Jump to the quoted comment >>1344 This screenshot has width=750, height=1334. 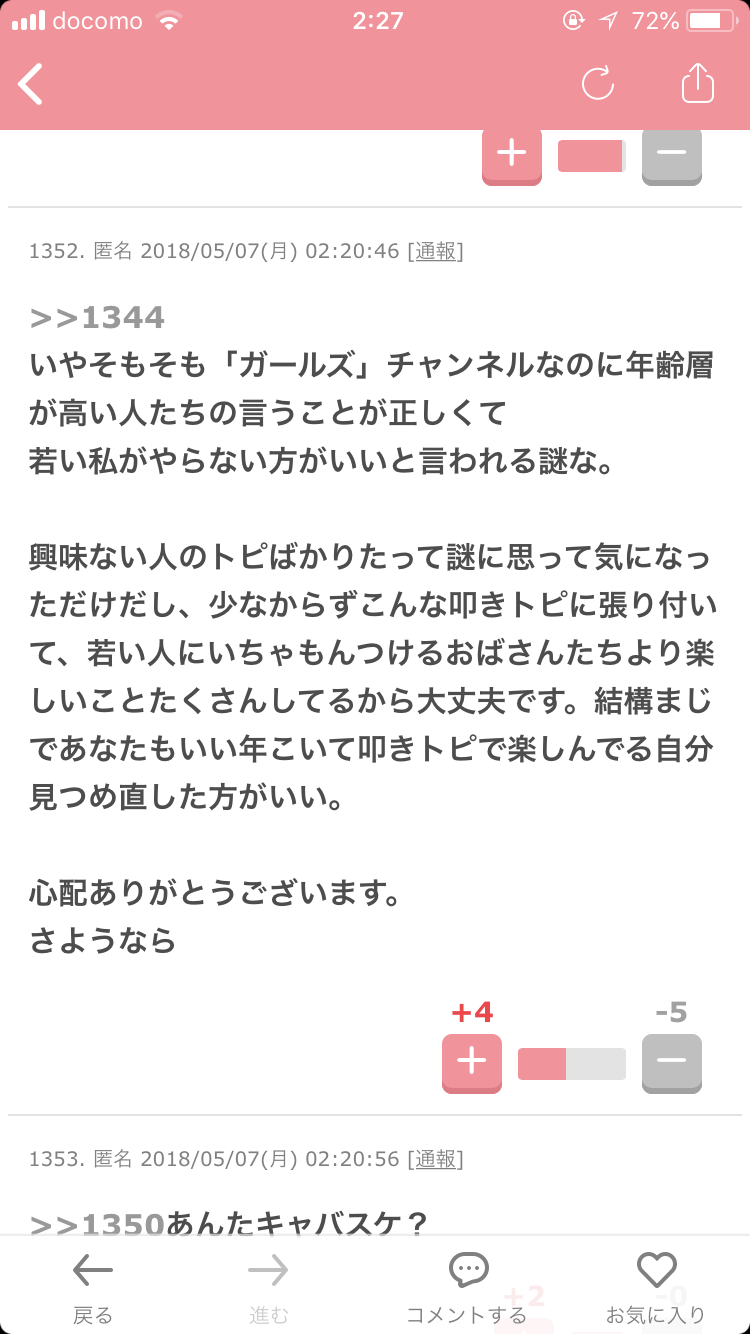pyautogui.click(x=97, y=318)
